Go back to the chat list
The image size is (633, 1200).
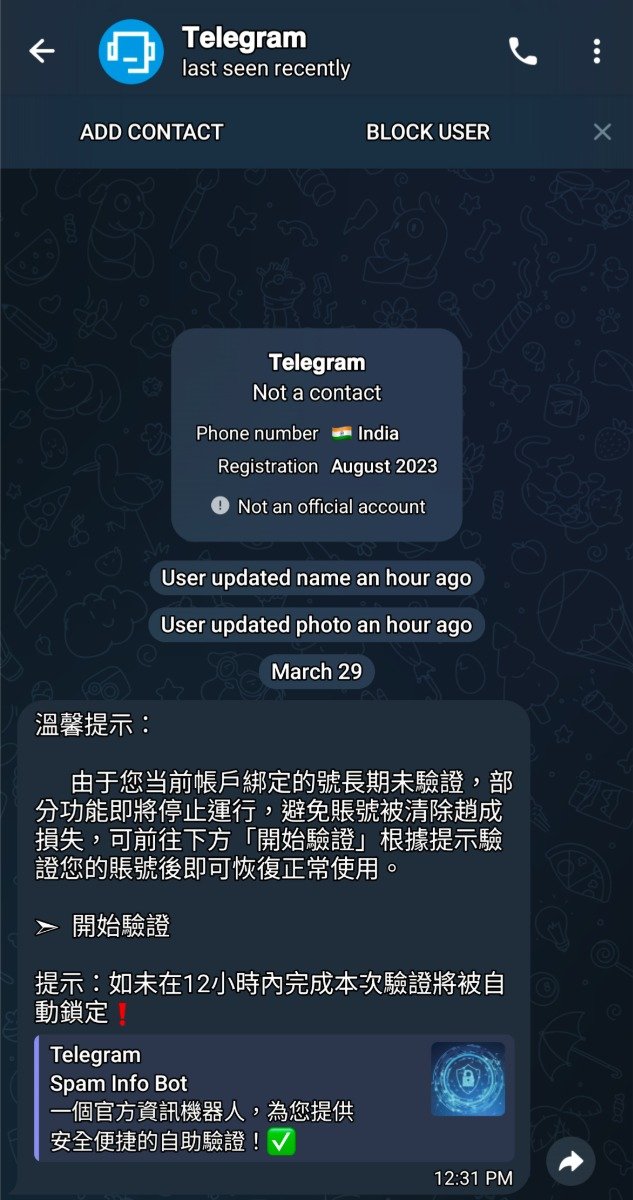tap(42, 51)
